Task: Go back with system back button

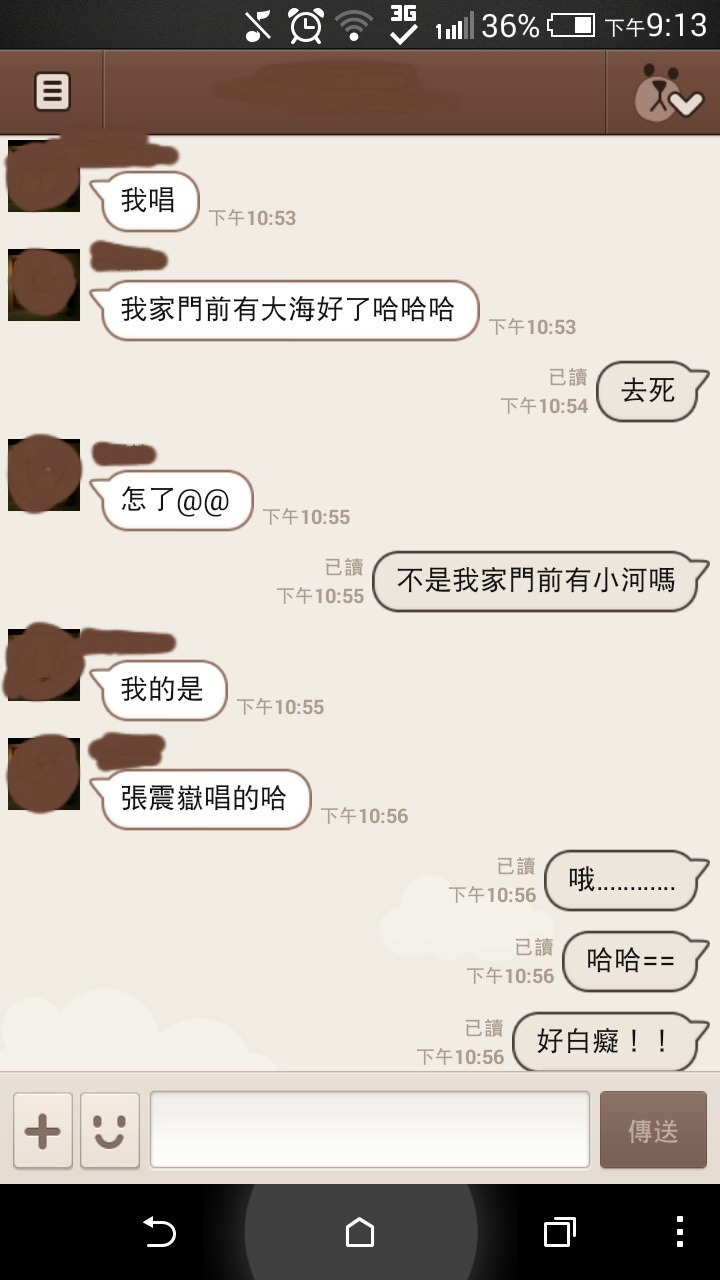Action: pyautogui.click(x=158, y=1232)
